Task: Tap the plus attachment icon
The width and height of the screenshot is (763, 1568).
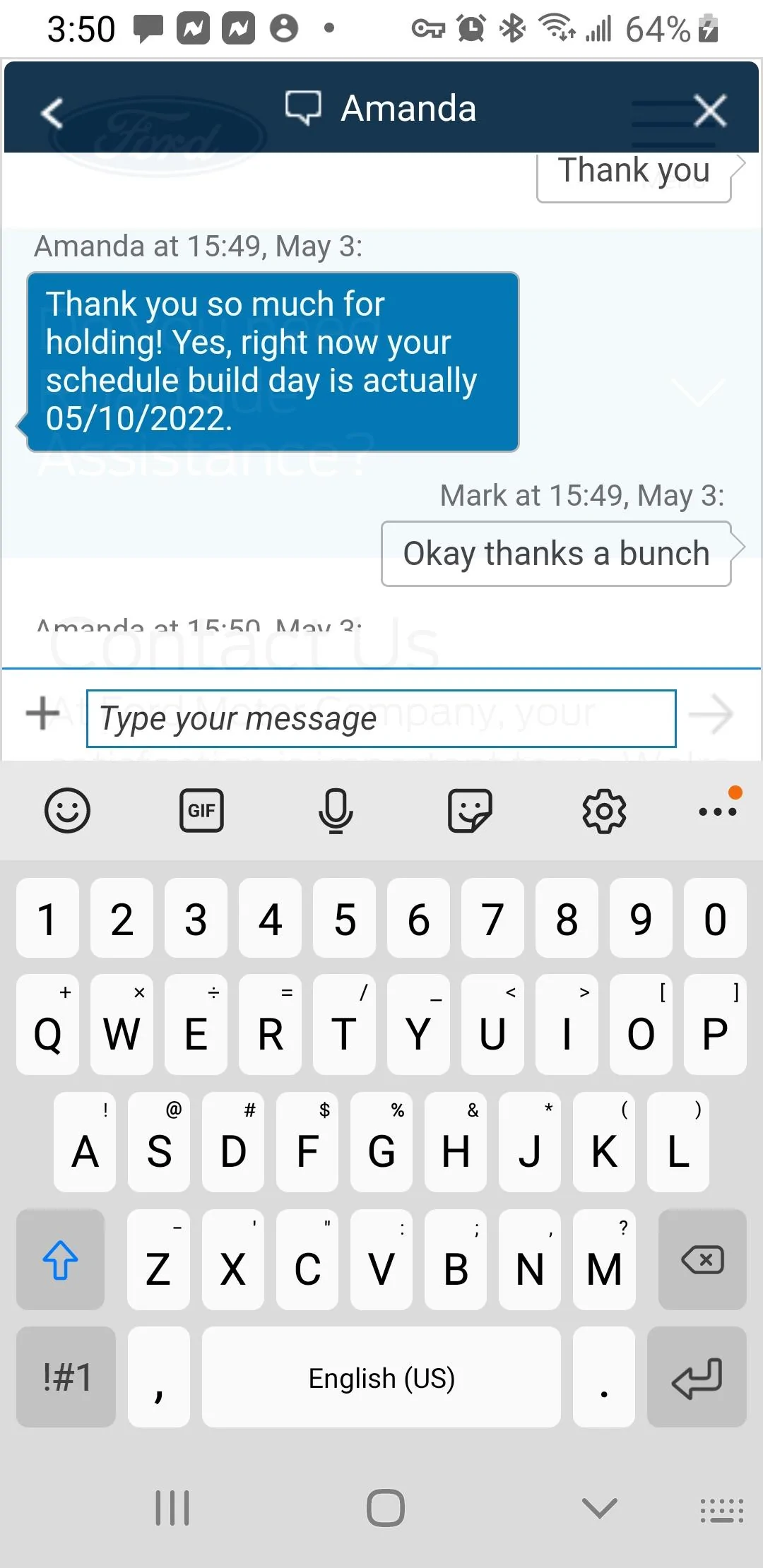Action: (43, 713)
